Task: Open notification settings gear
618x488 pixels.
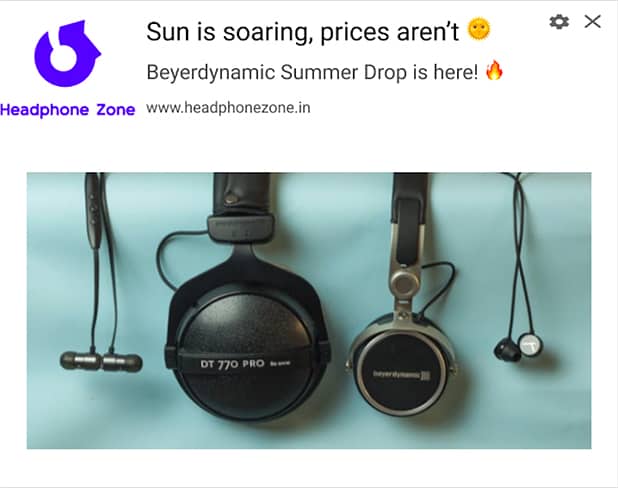Action: pos(560,22)
